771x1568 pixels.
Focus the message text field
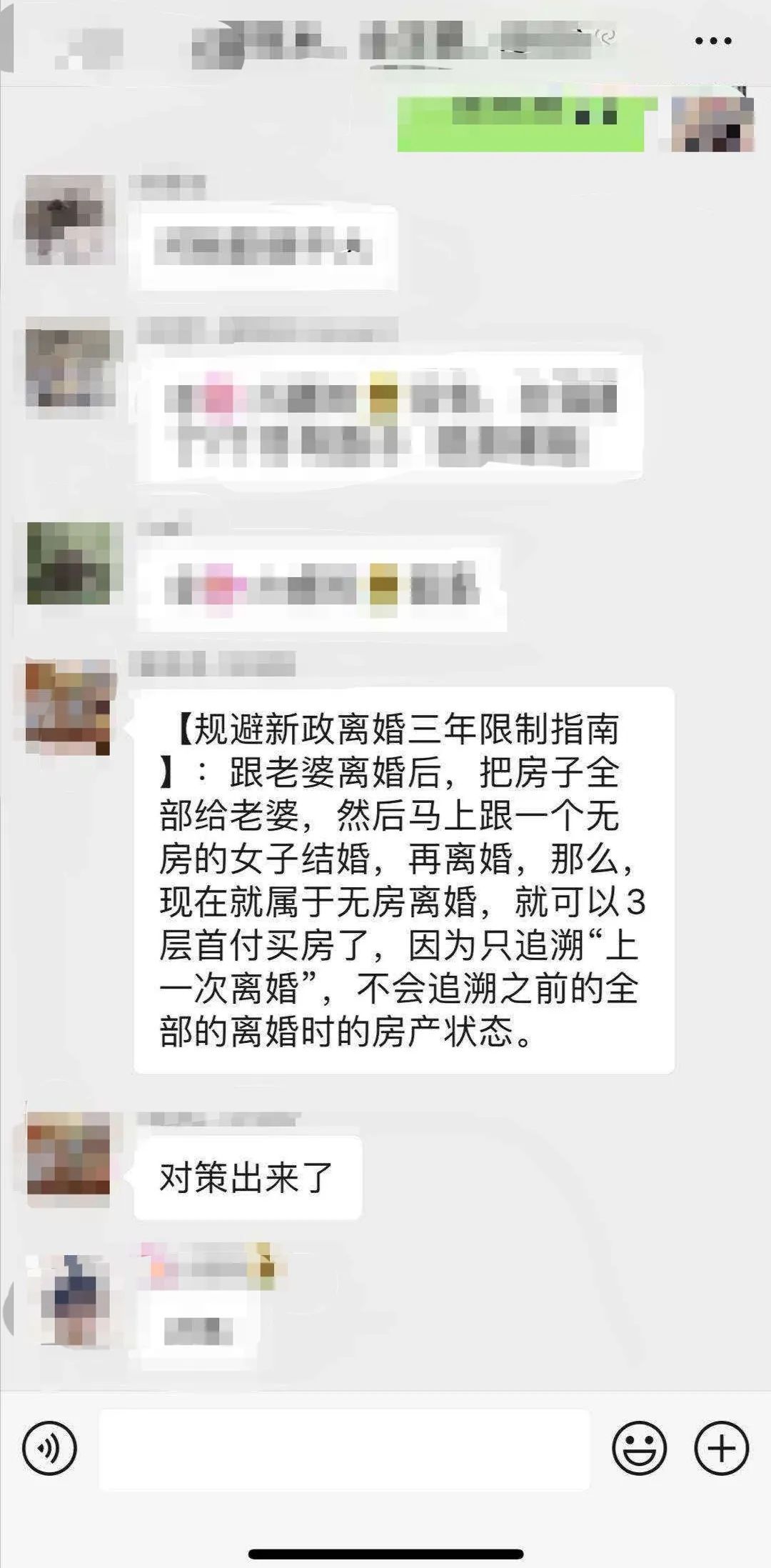tap(345, 1449)
